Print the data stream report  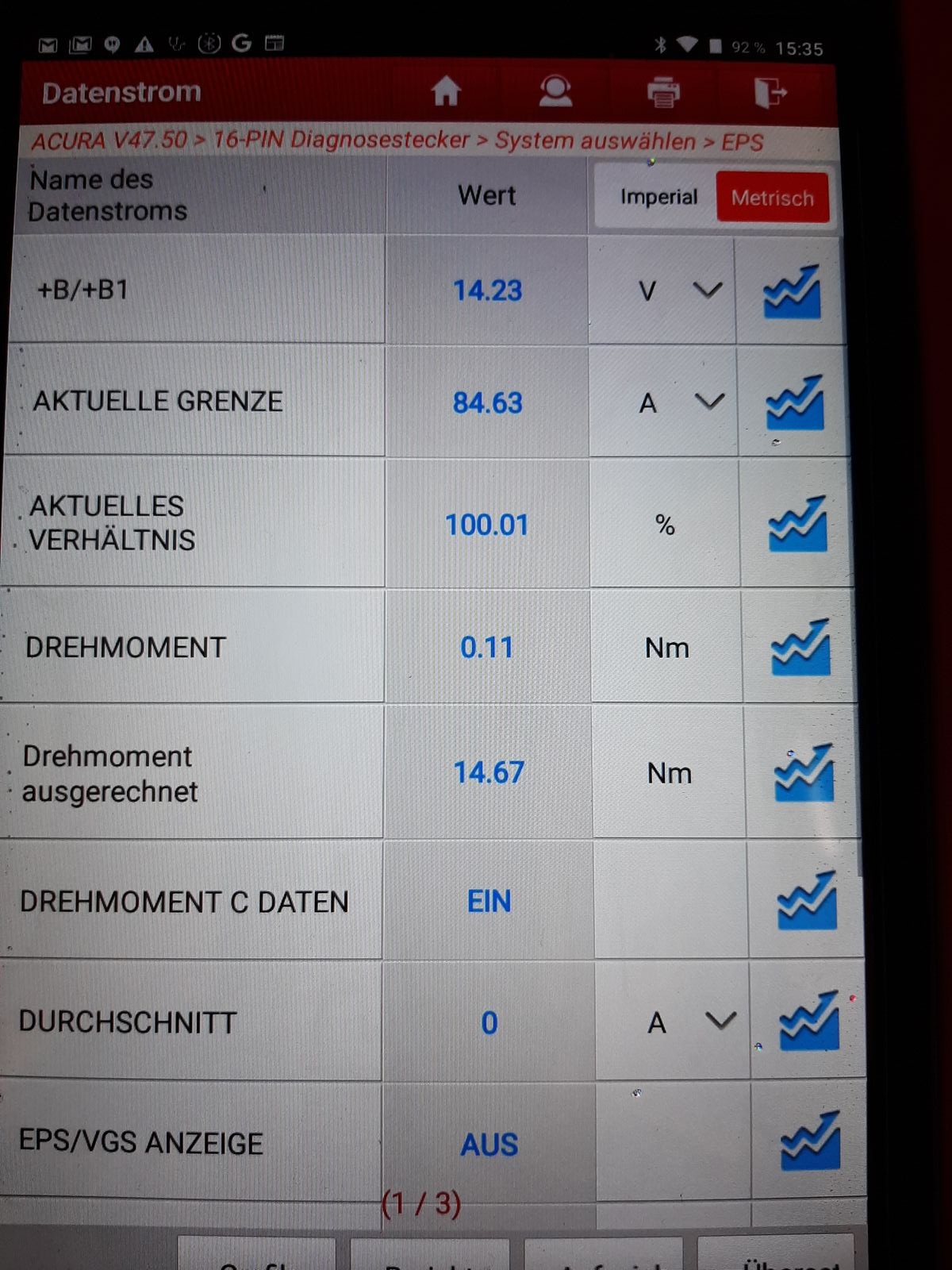click(x=663, y=92)
